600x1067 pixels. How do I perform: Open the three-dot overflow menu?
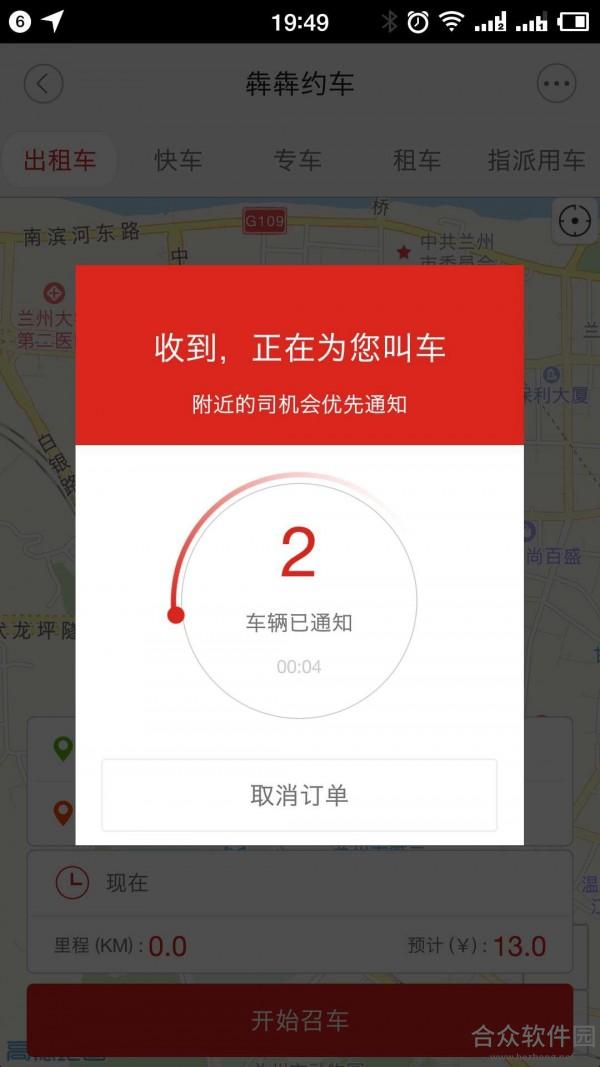[556, 84]
